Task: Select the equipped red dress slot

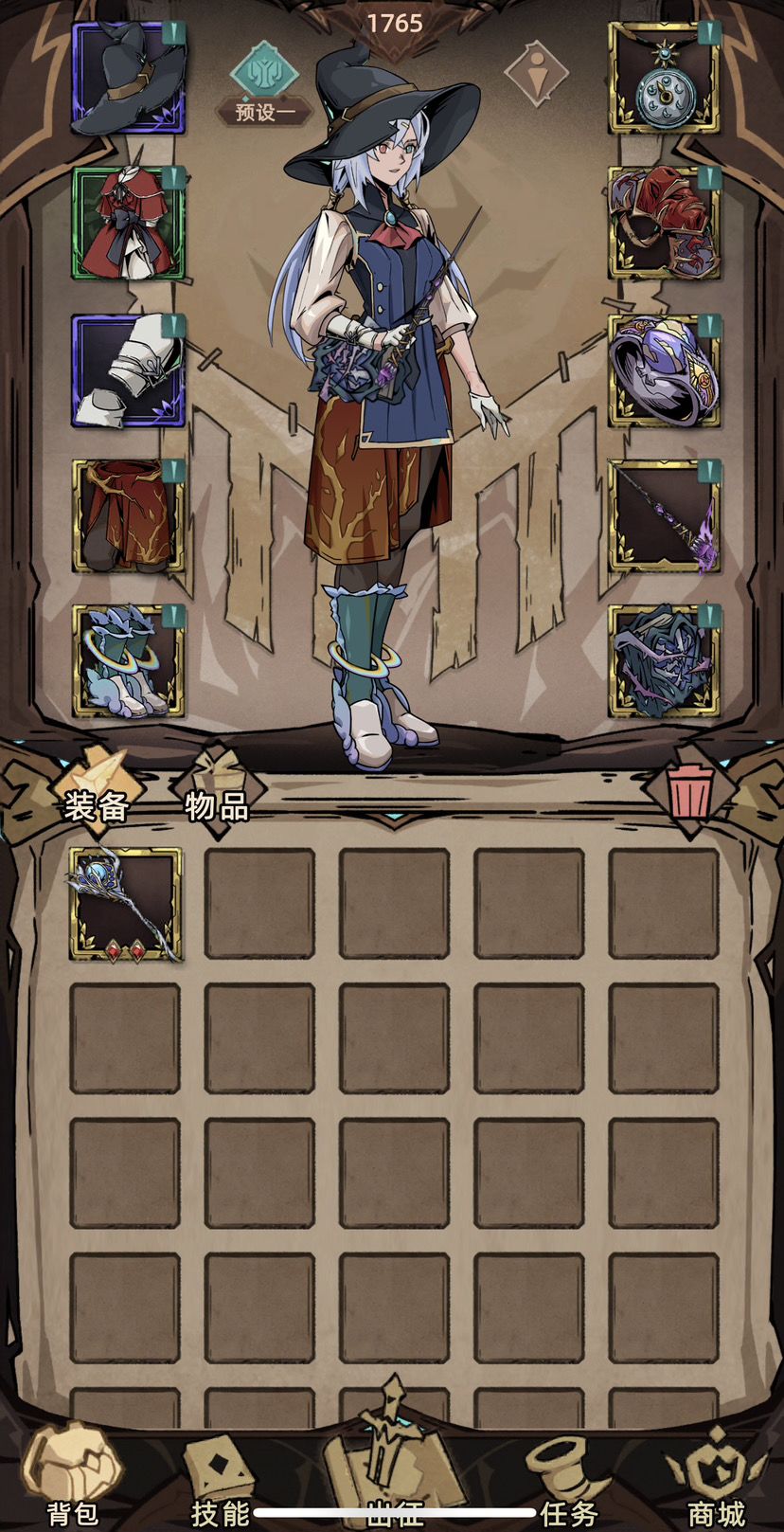Action: [x=129, y=223]
